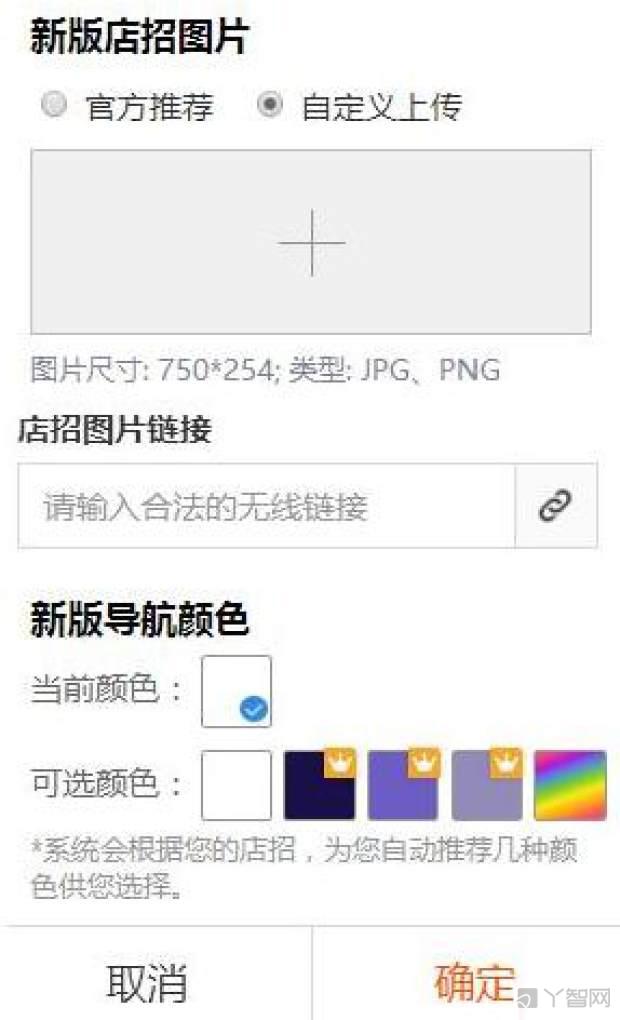Cancel with the 取消 button

tap(147, 983)
